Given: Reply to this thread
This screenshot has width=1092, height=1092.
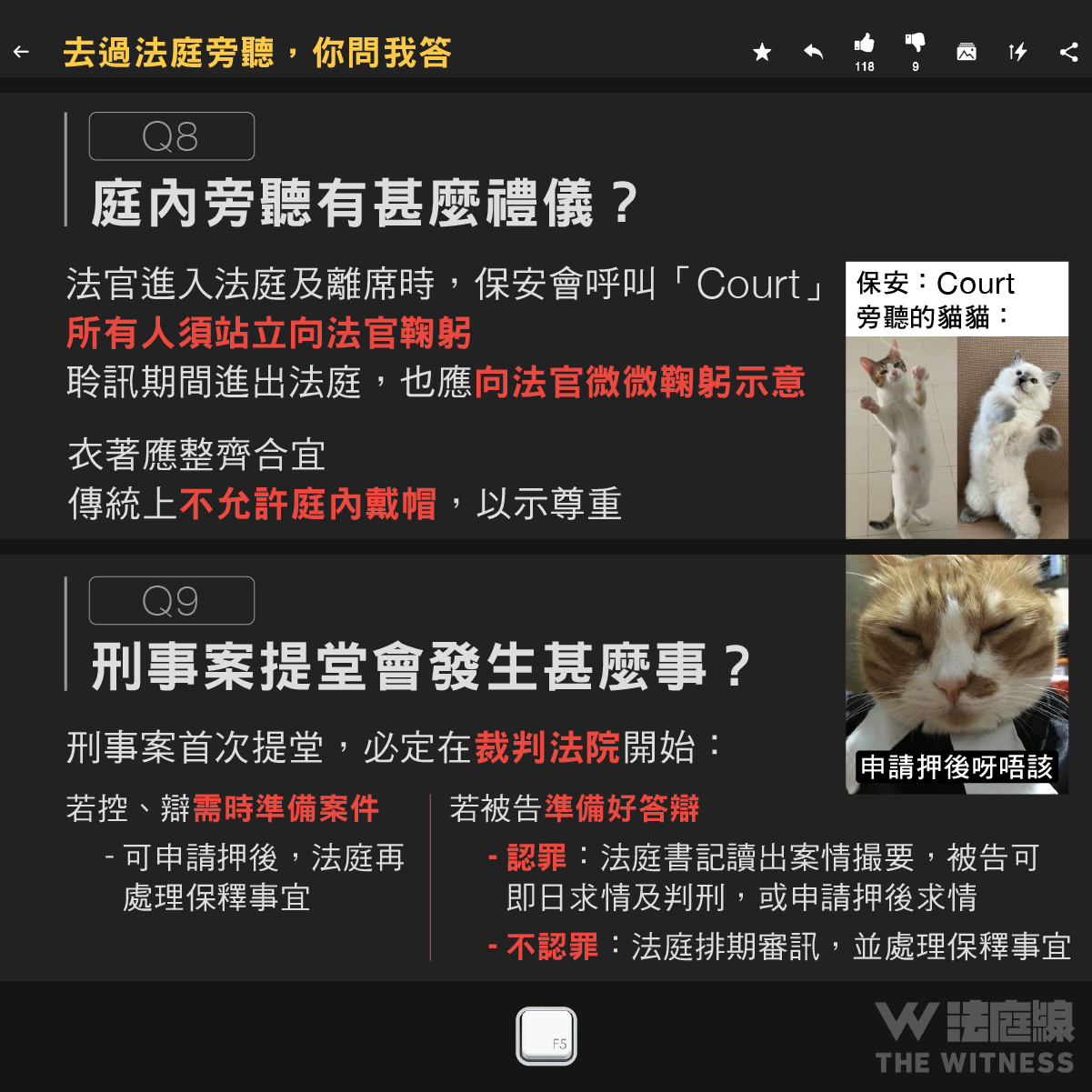Looking at the screenshot, I should point(813,52).
